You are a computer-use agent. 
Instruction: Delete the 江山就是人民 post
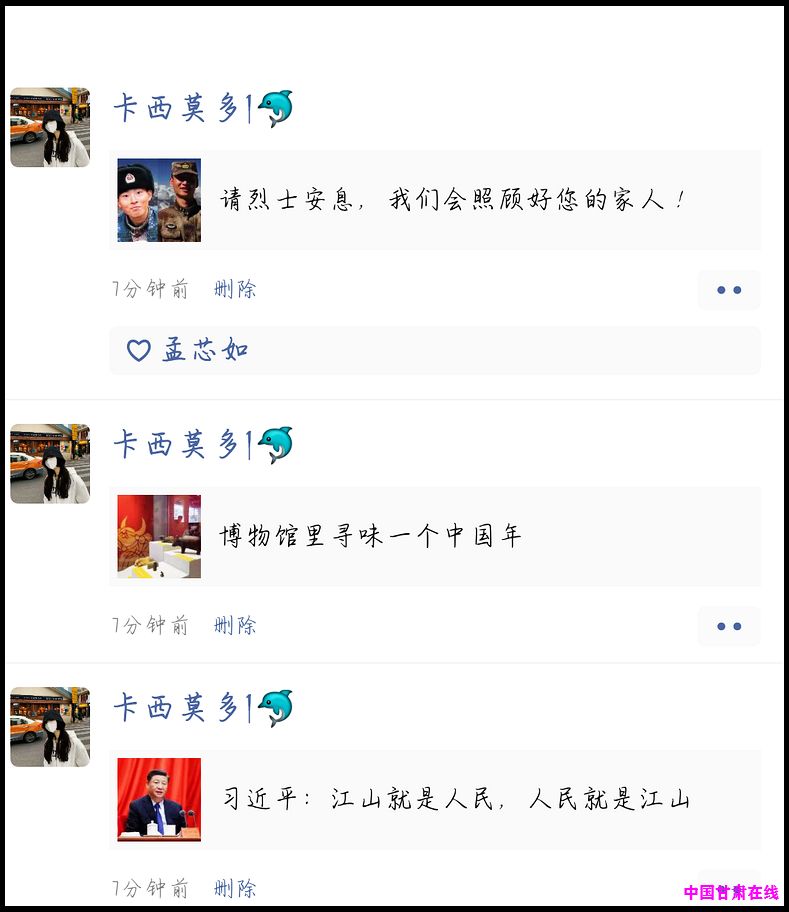(x=235, y=888)
